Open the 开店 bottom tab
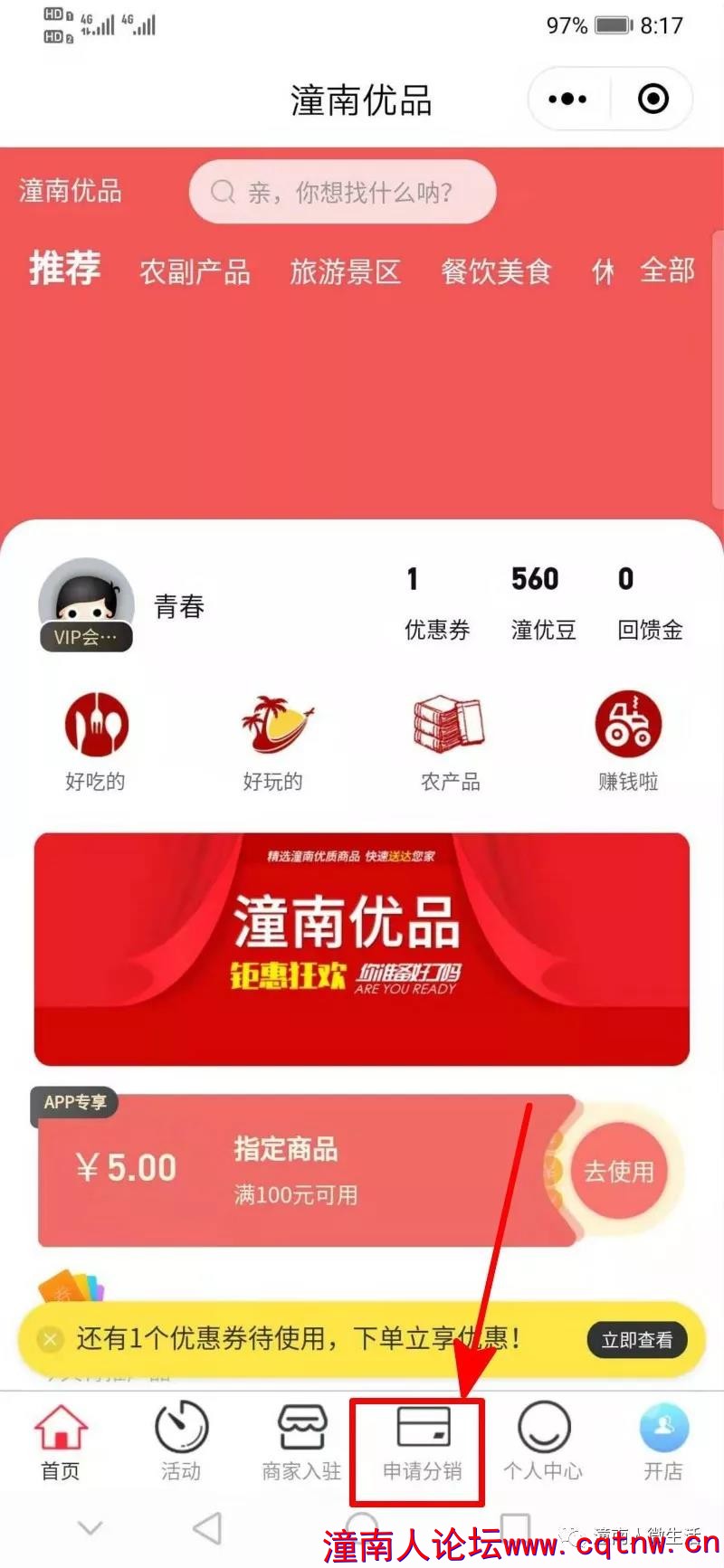The image size is (724, 1568). point(663,1441)
